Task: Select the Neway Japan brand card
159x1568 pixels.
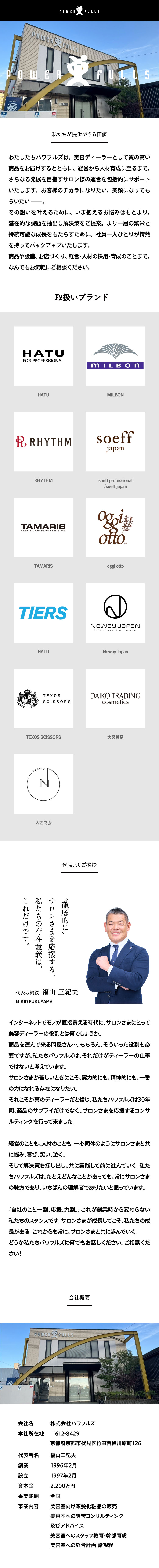Action: click(115, 613)
